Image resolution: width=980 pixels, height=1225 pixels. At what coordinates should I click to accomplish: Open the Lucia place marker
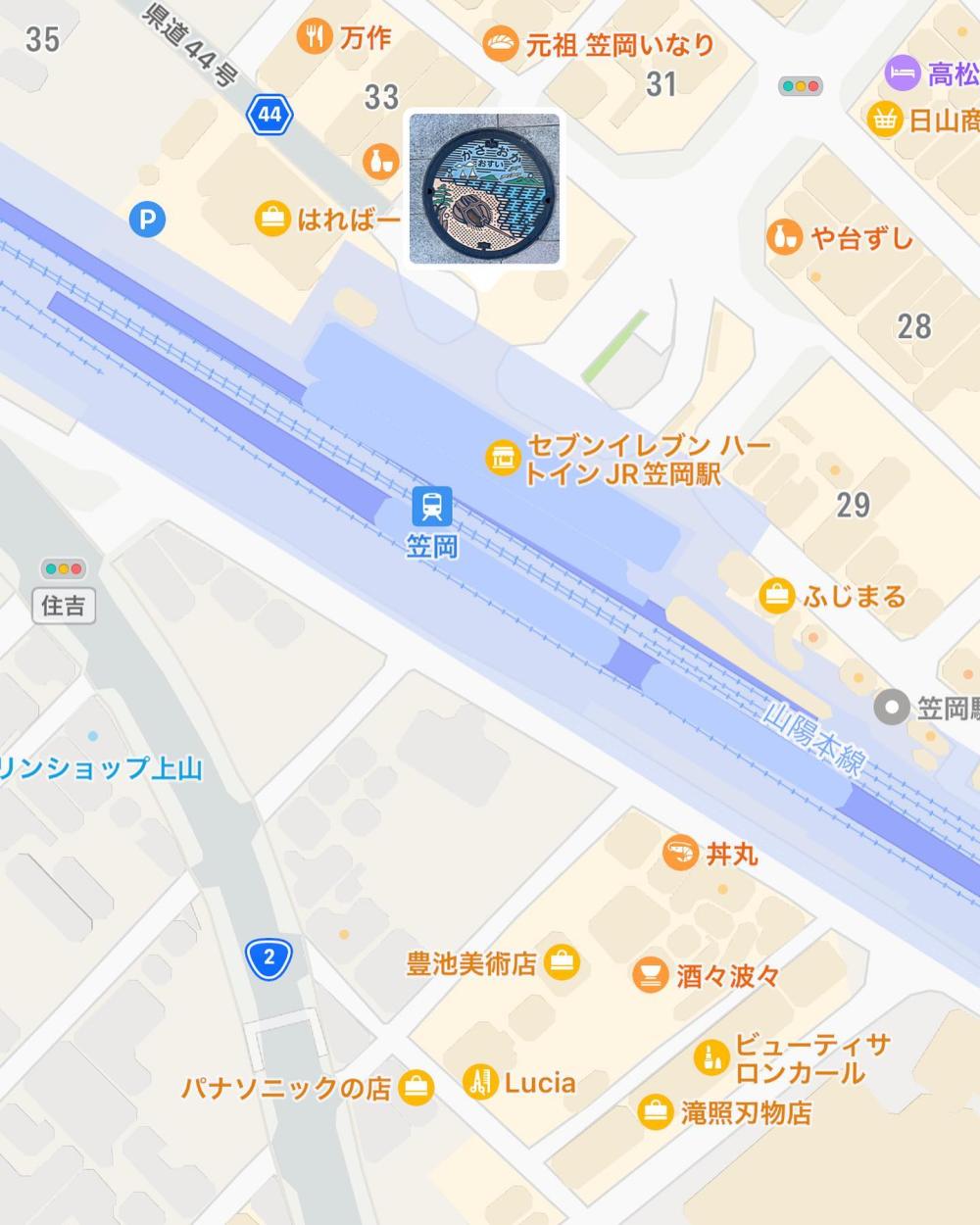(480, 1082)
